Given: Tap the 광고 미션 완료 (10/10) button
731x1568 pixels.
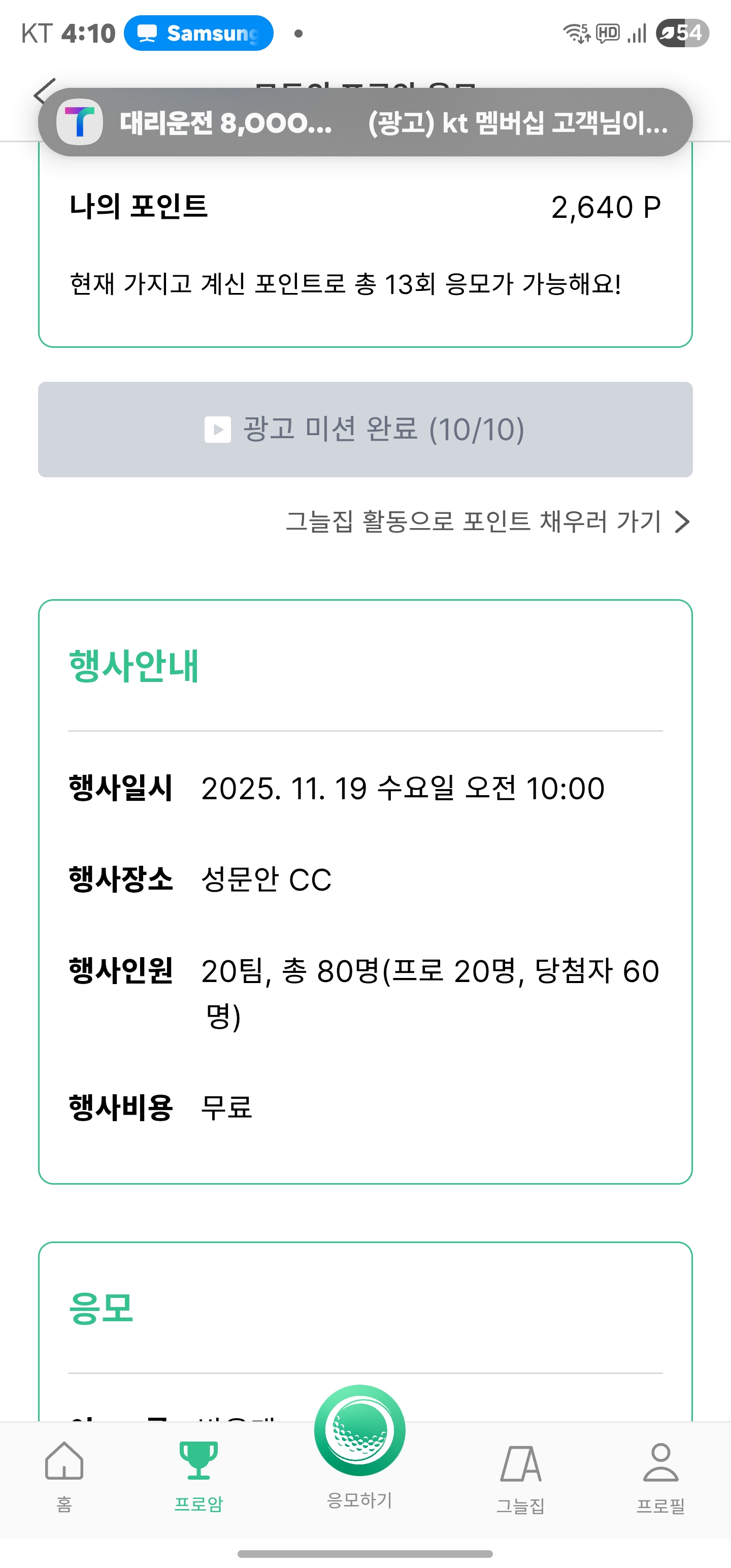Looking at the screenshot, I should coord(365,430).
